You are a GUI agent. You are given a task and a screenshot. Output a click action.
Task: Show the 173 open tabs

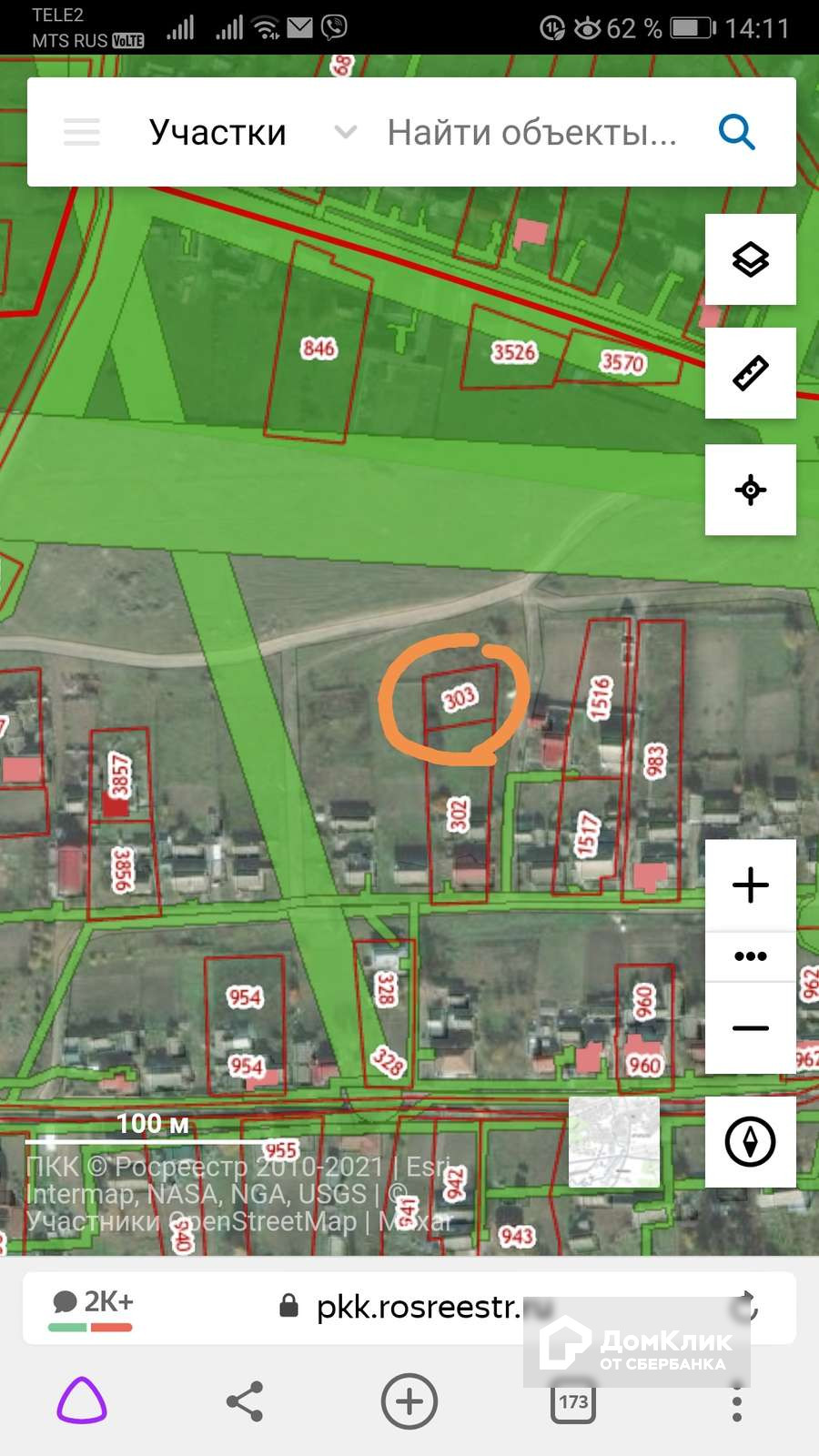tap(573, 1402)
